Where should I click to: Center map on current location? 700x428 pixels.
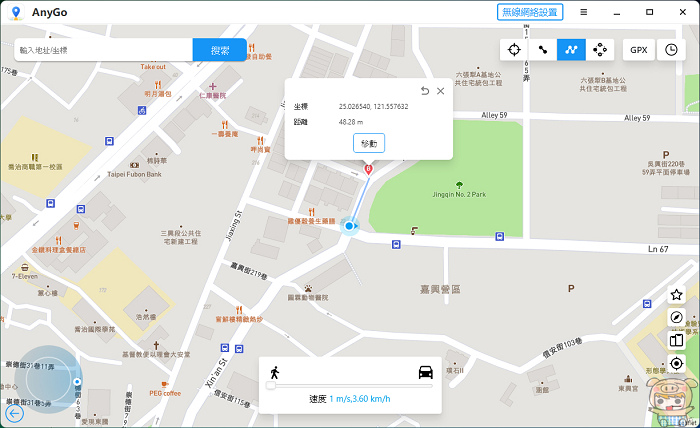(x=677, y=363)
